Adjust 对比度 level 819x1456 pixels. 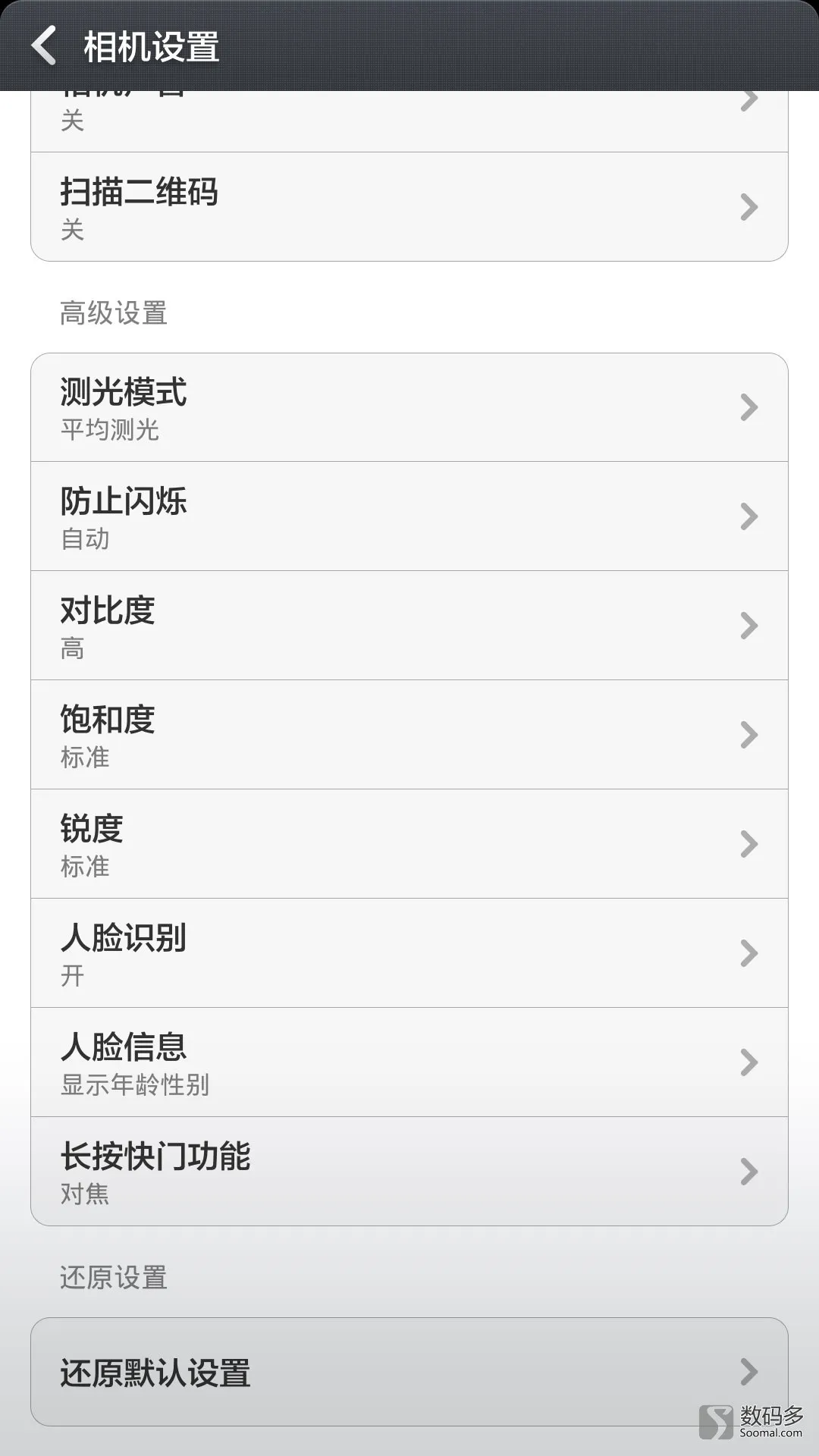(409, 626)
